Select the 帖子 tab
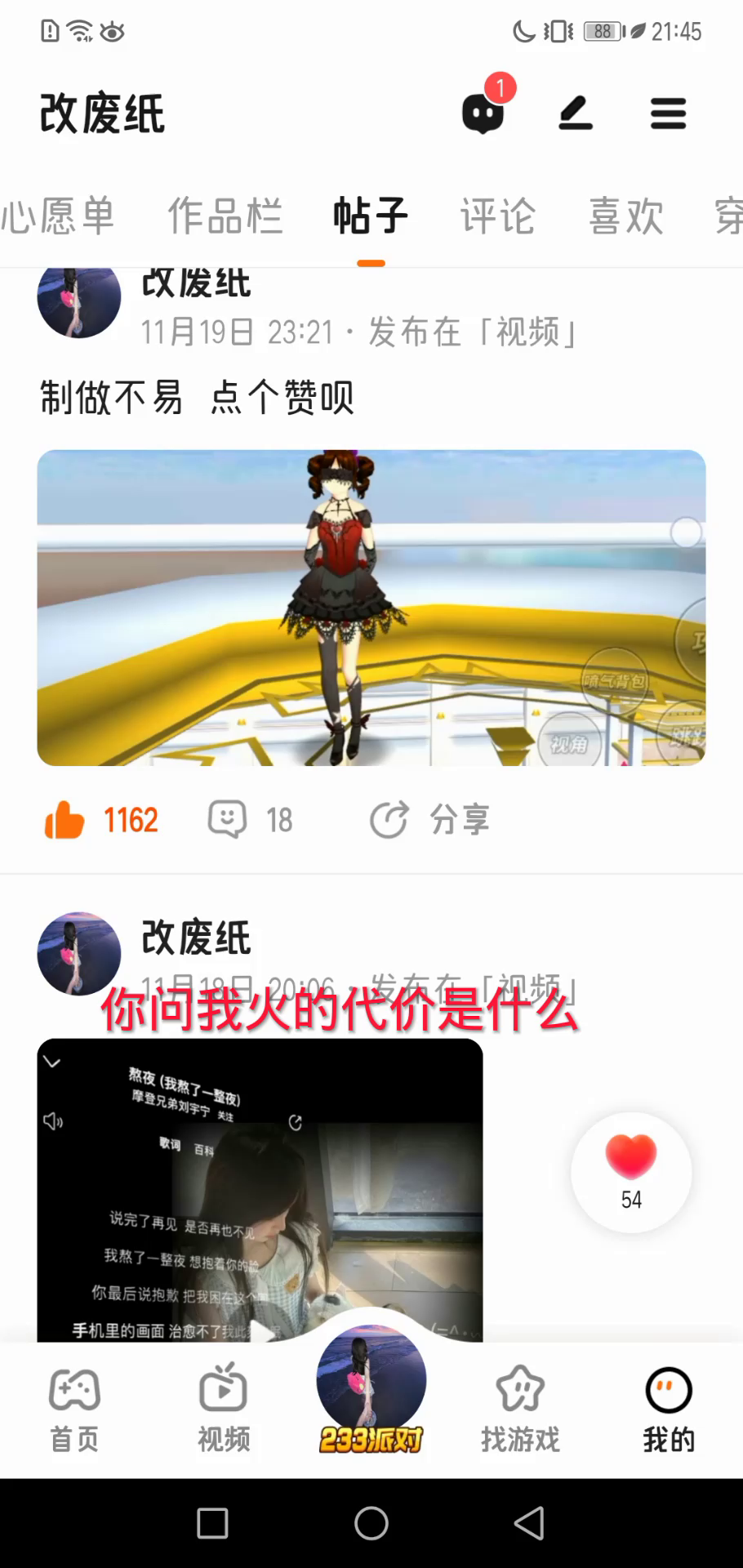 tap(371, 216)
